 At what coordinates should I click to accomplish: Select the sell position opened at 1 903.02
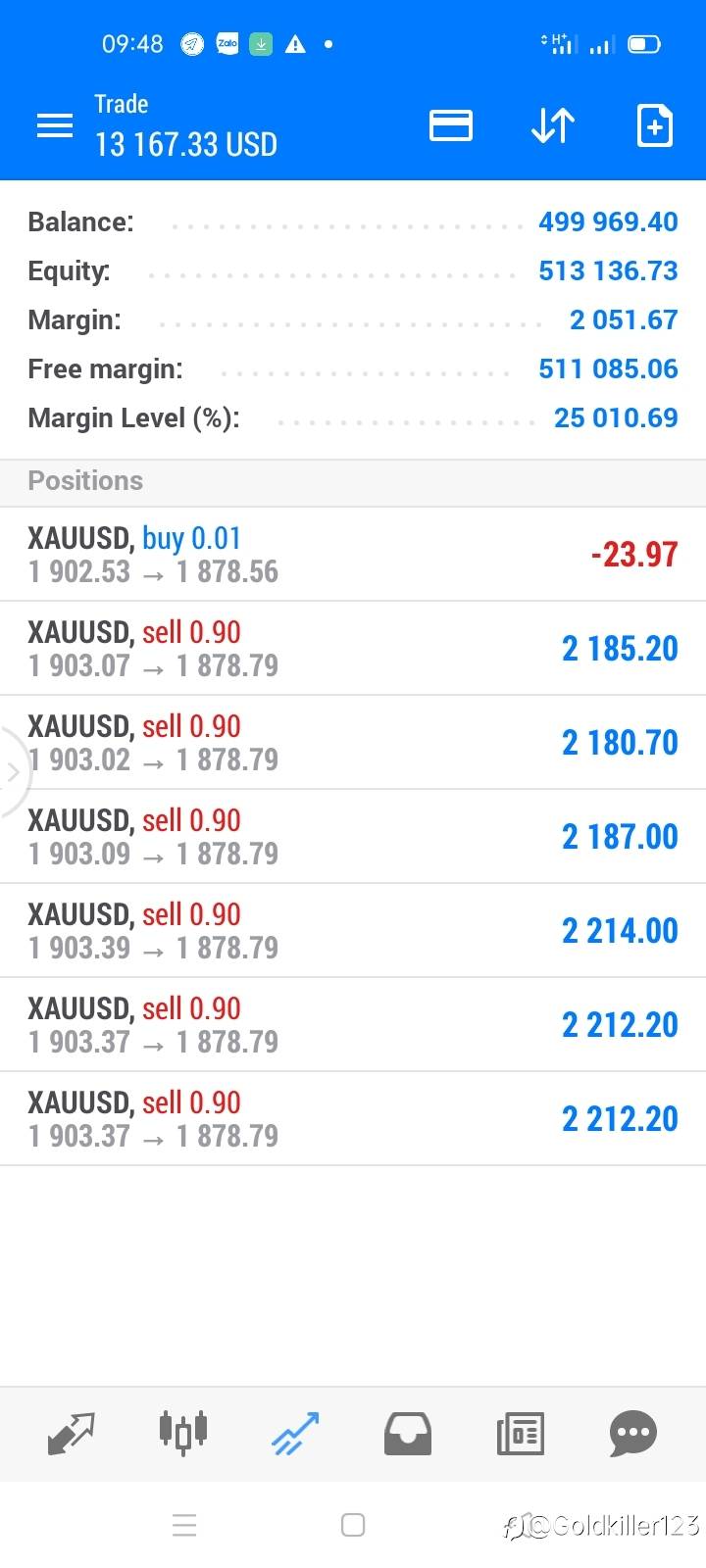tap(353, 742)
